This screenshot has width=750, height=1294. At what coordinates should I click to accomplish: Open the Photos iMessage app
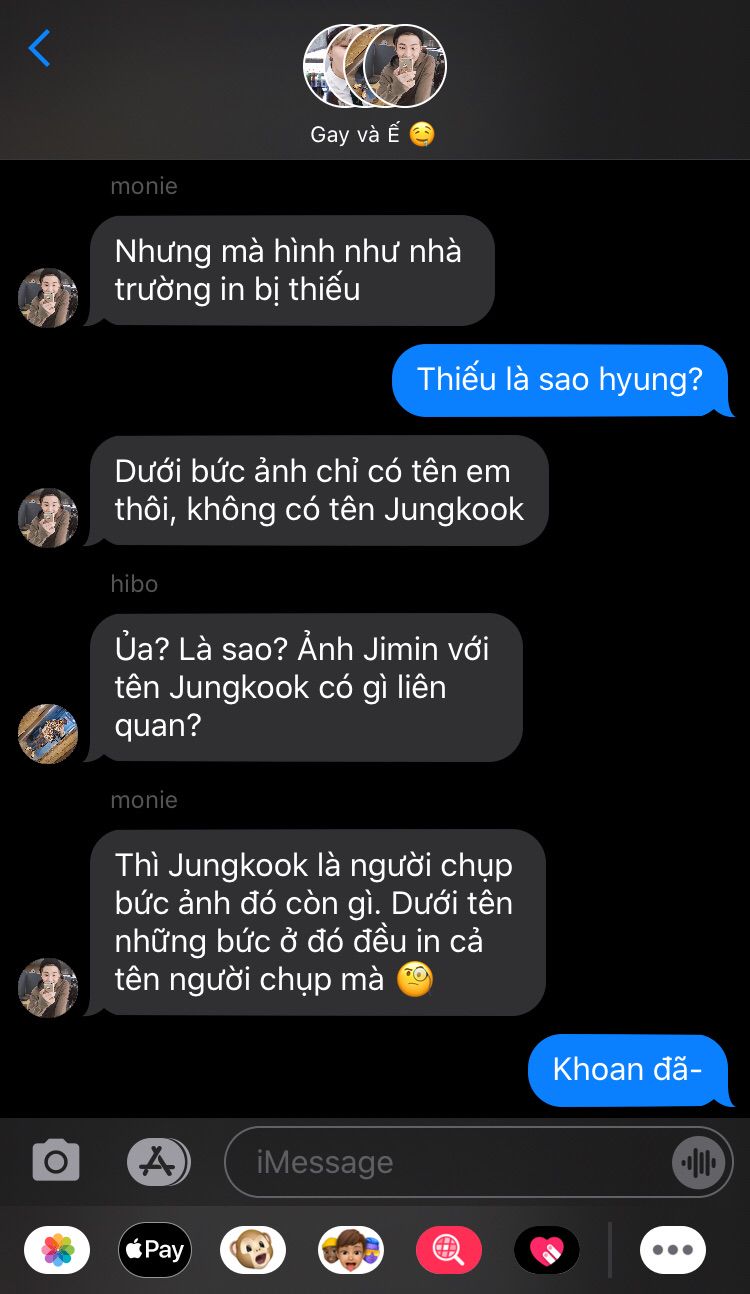pos(57,1250)
